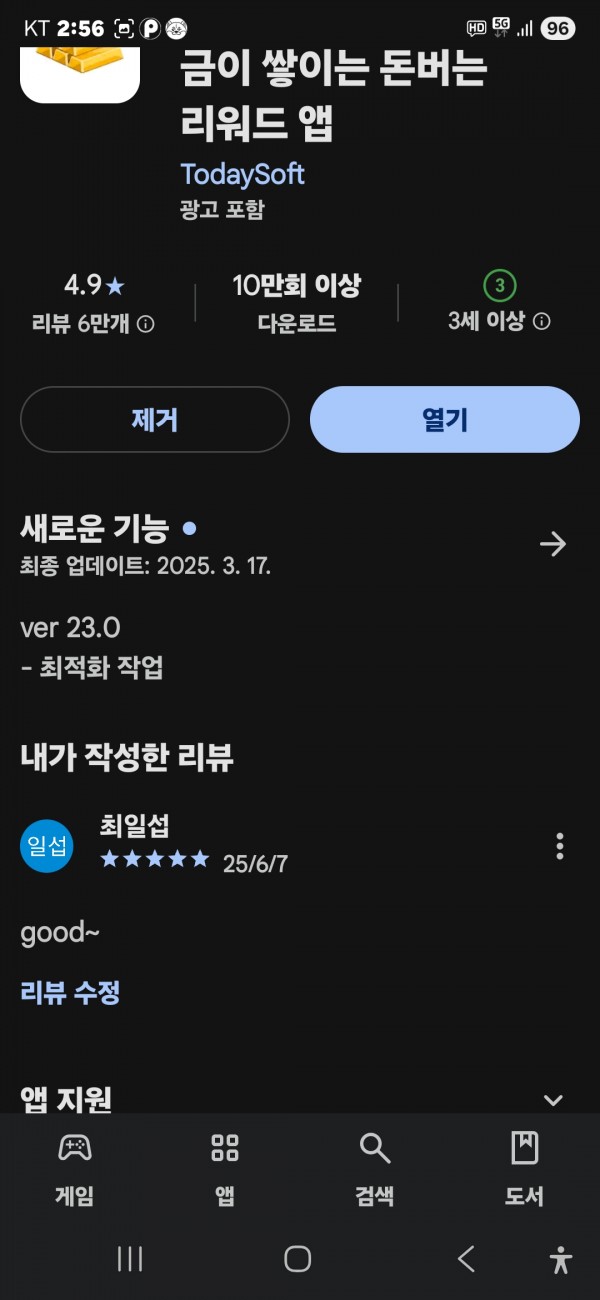Tap 리뷰 수정 to edit review
This screenshot has width=600, height=1300.
point(70,993)
